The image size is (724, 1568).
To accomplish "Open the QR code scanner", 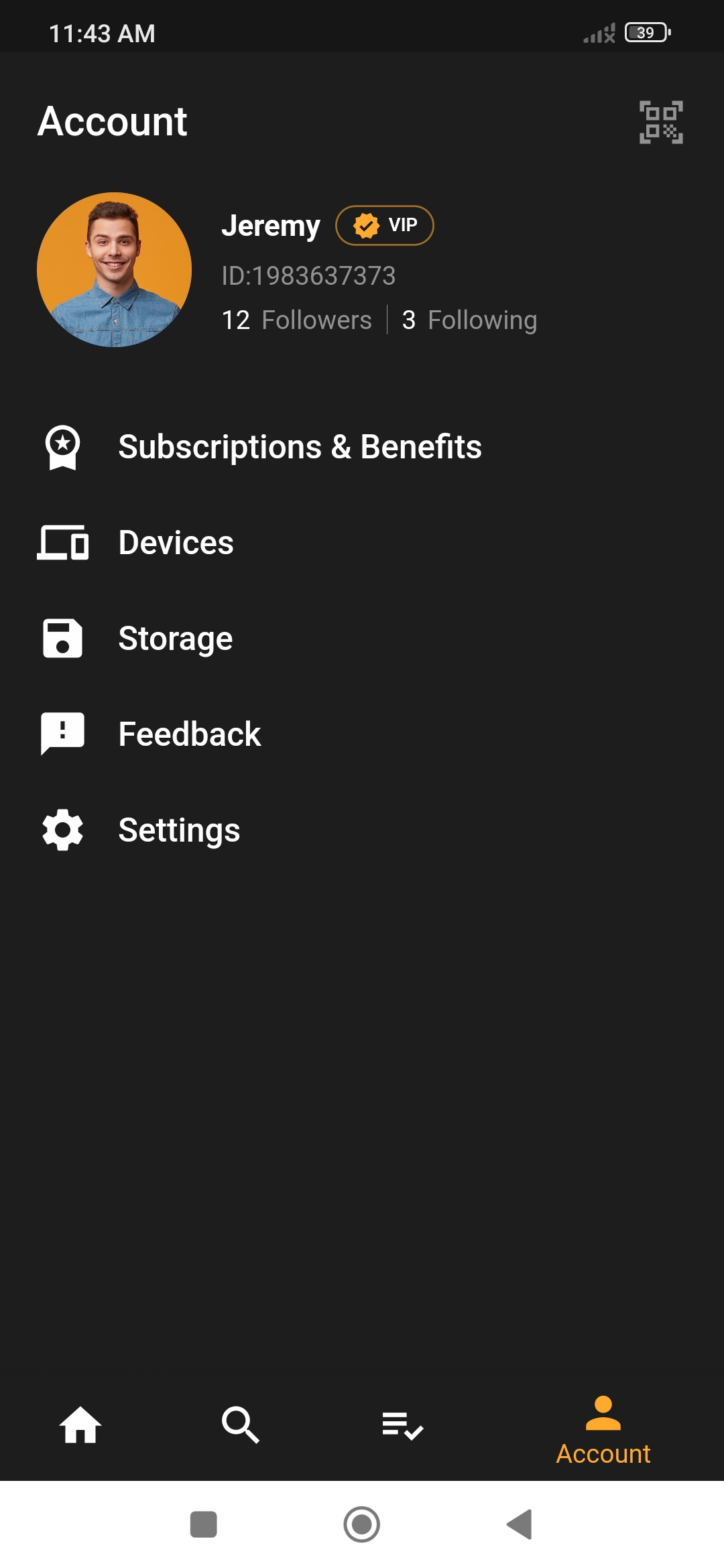I will coord(661,122).
